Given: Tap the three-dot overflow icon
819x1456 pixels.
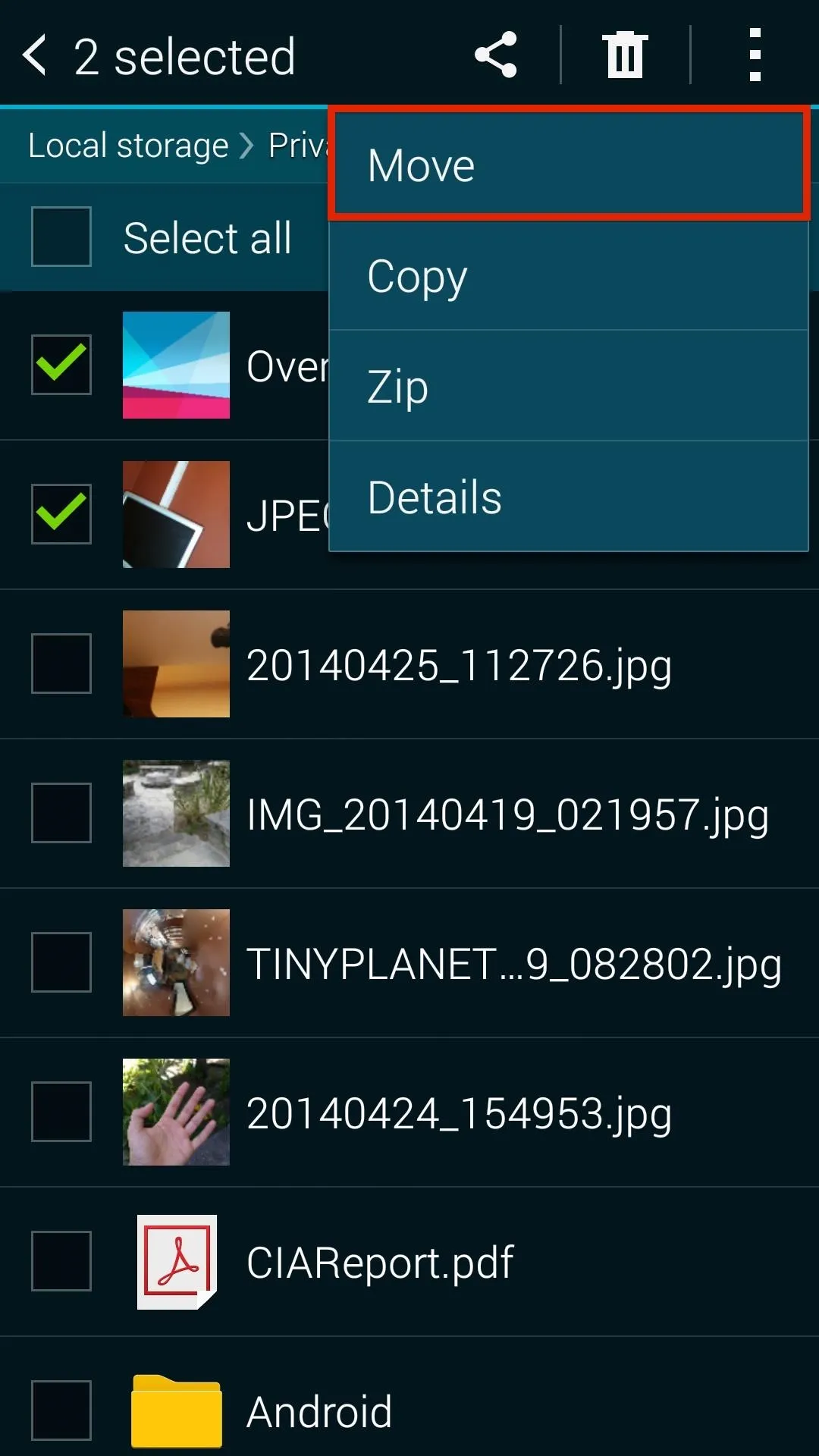Looking at the screenshot, I should pyautogui.click(x=755, y=55).
